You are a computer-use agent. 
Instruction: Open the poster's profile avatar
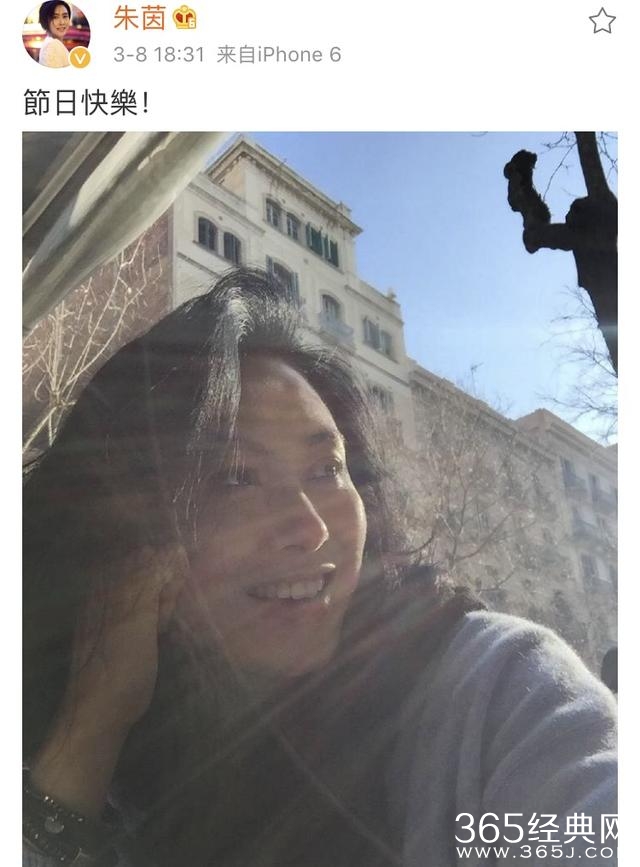click(x=56, y=34)
